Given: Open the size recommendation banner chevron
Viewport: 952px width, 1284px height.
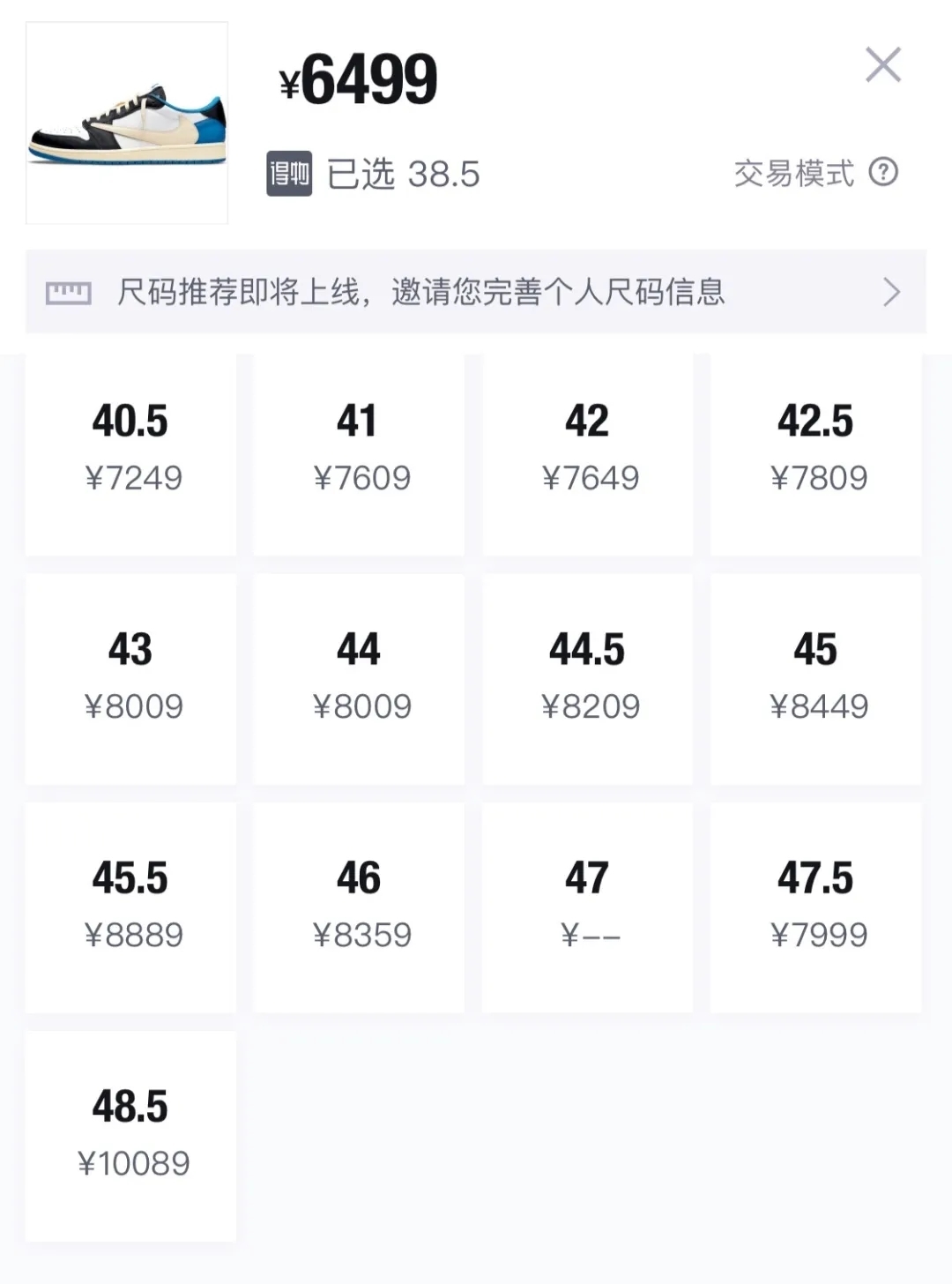Looking at the screenshot, I should [x=894, y=290].
